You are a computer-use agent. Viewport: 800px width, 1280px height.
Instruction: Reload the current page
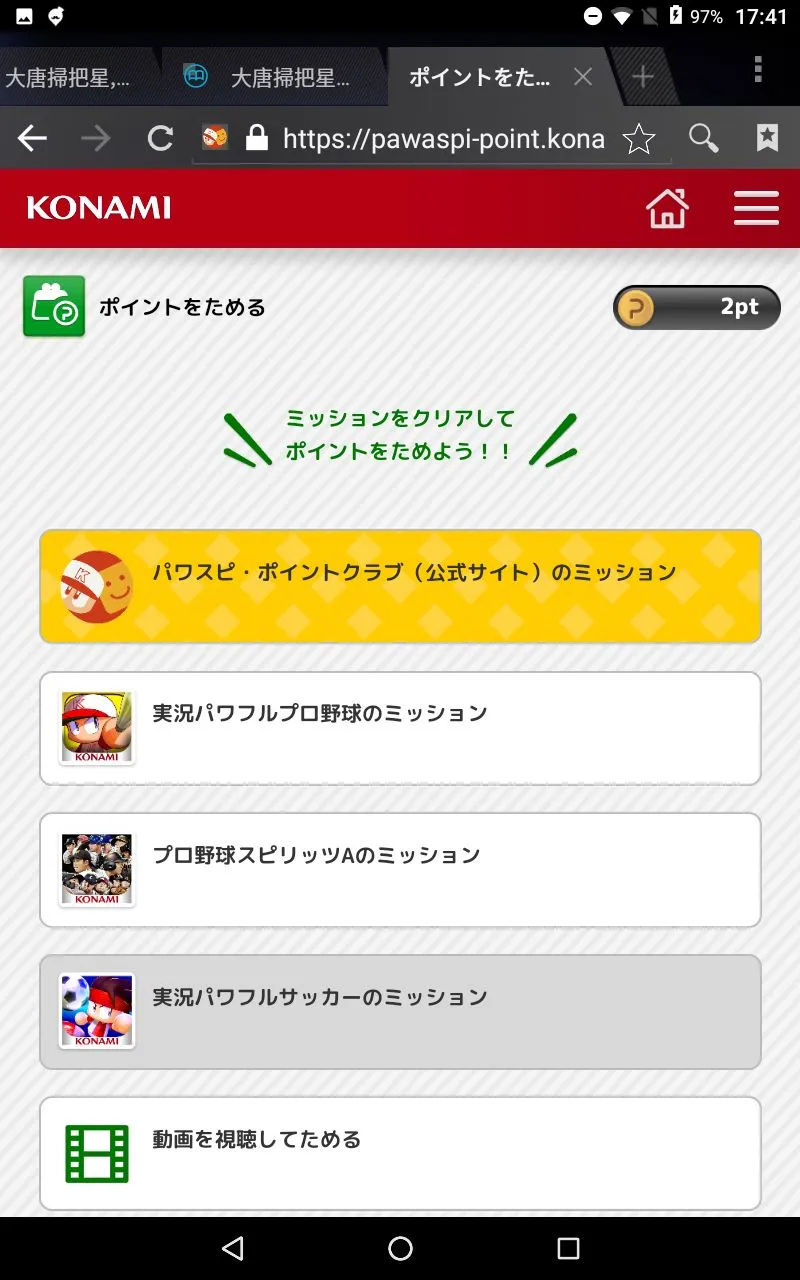(x=160, y=138)
